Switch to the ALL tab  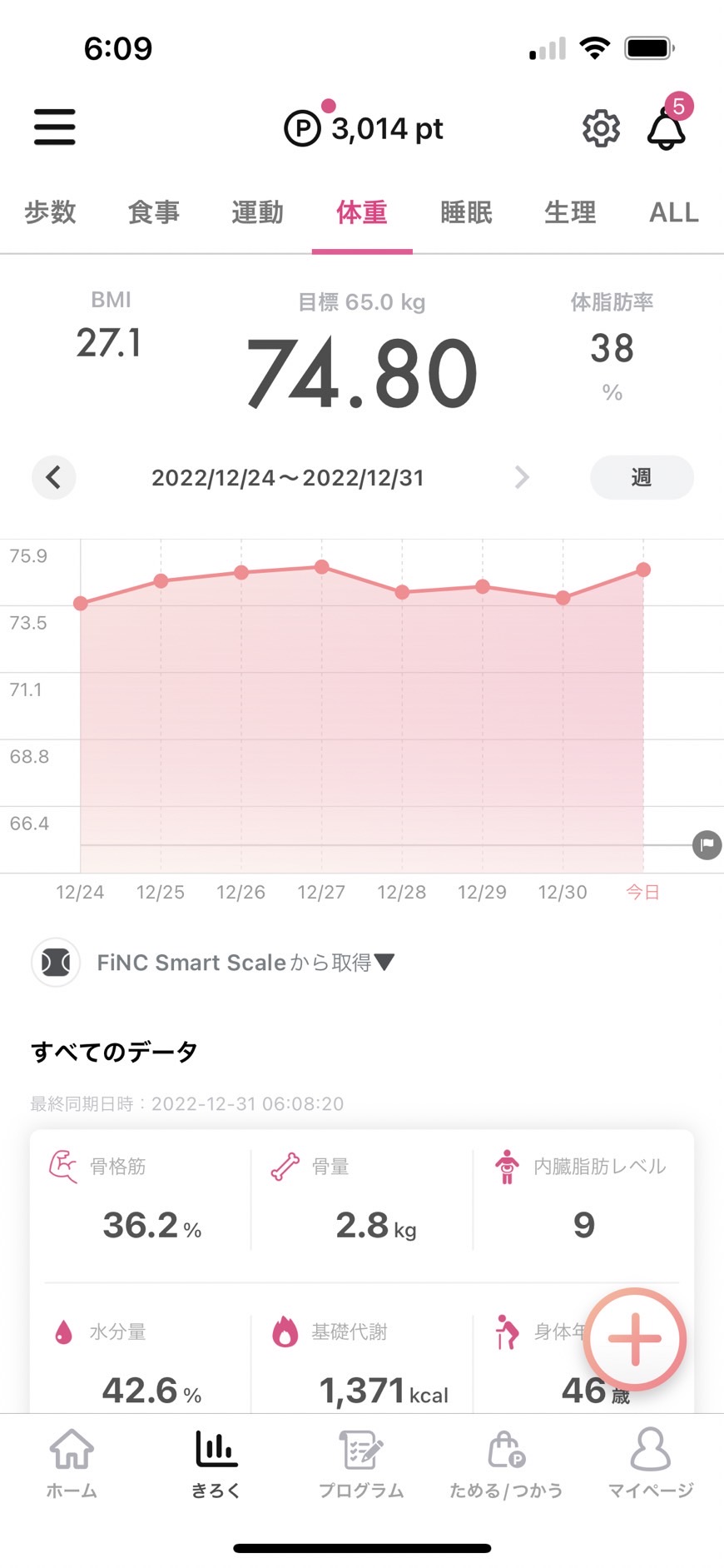point(674,212)
